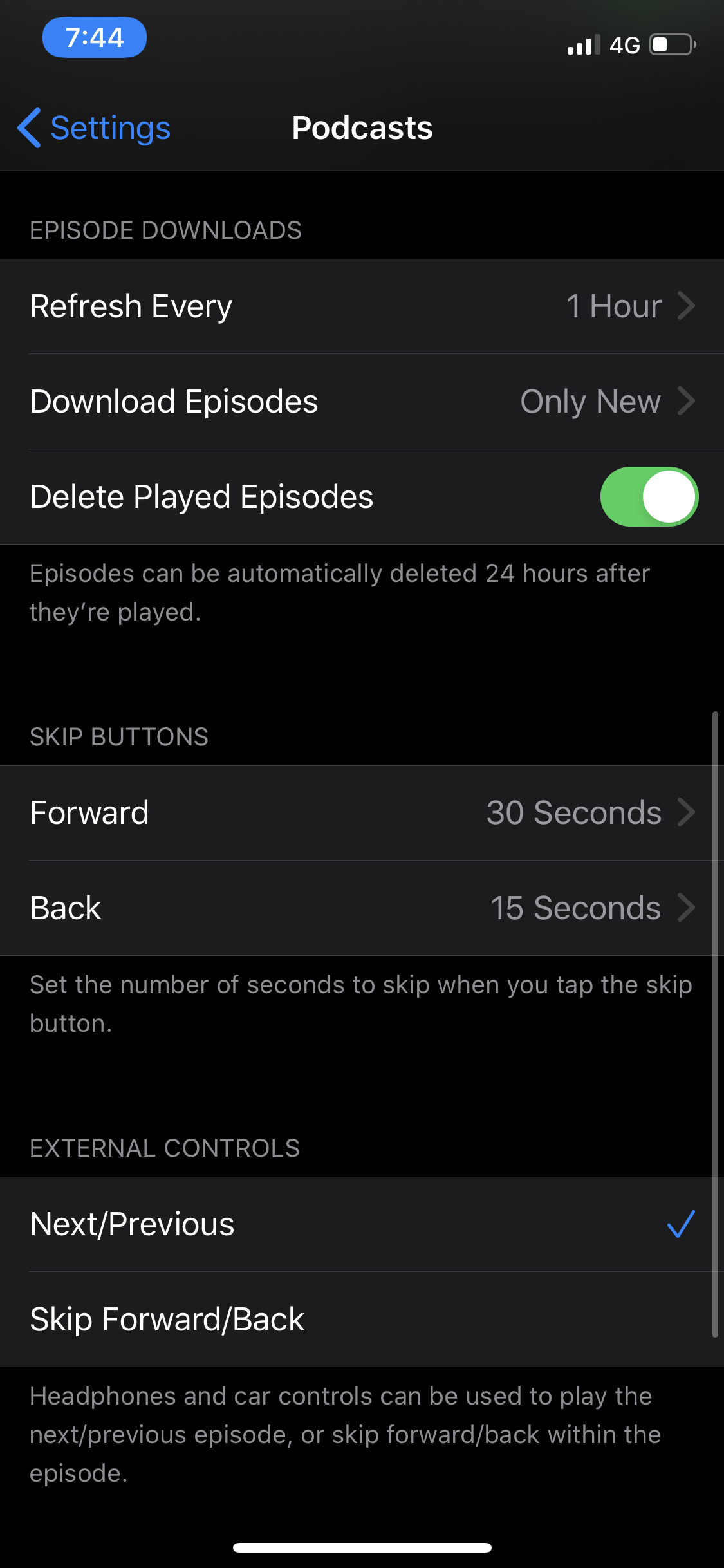Go back to Settings
Viewport: 724px width, 1568px height.
pos(94,128)
